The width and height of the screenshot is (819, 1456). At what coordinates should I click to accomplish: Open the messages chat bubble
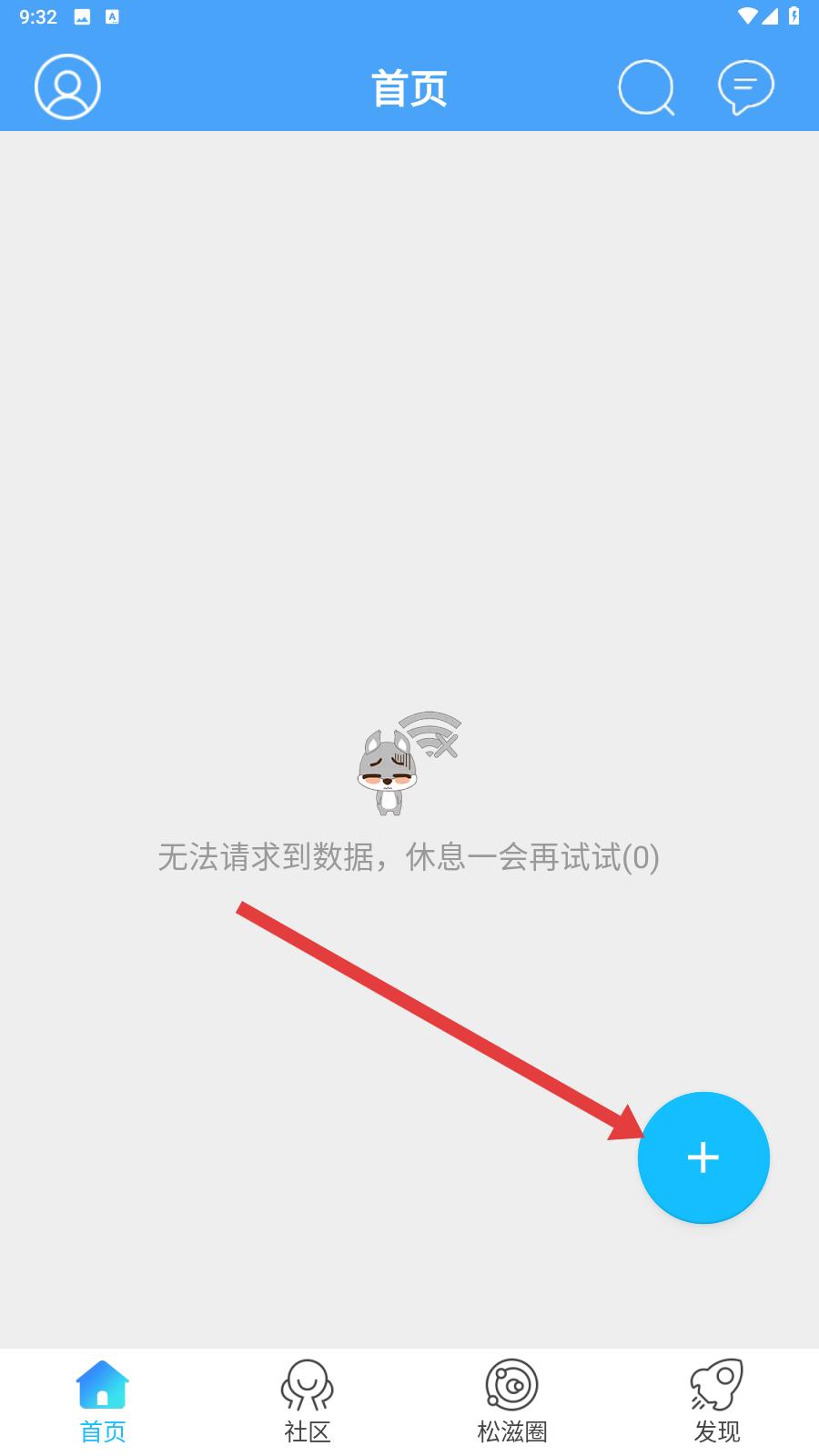click(x=745, y=87)
